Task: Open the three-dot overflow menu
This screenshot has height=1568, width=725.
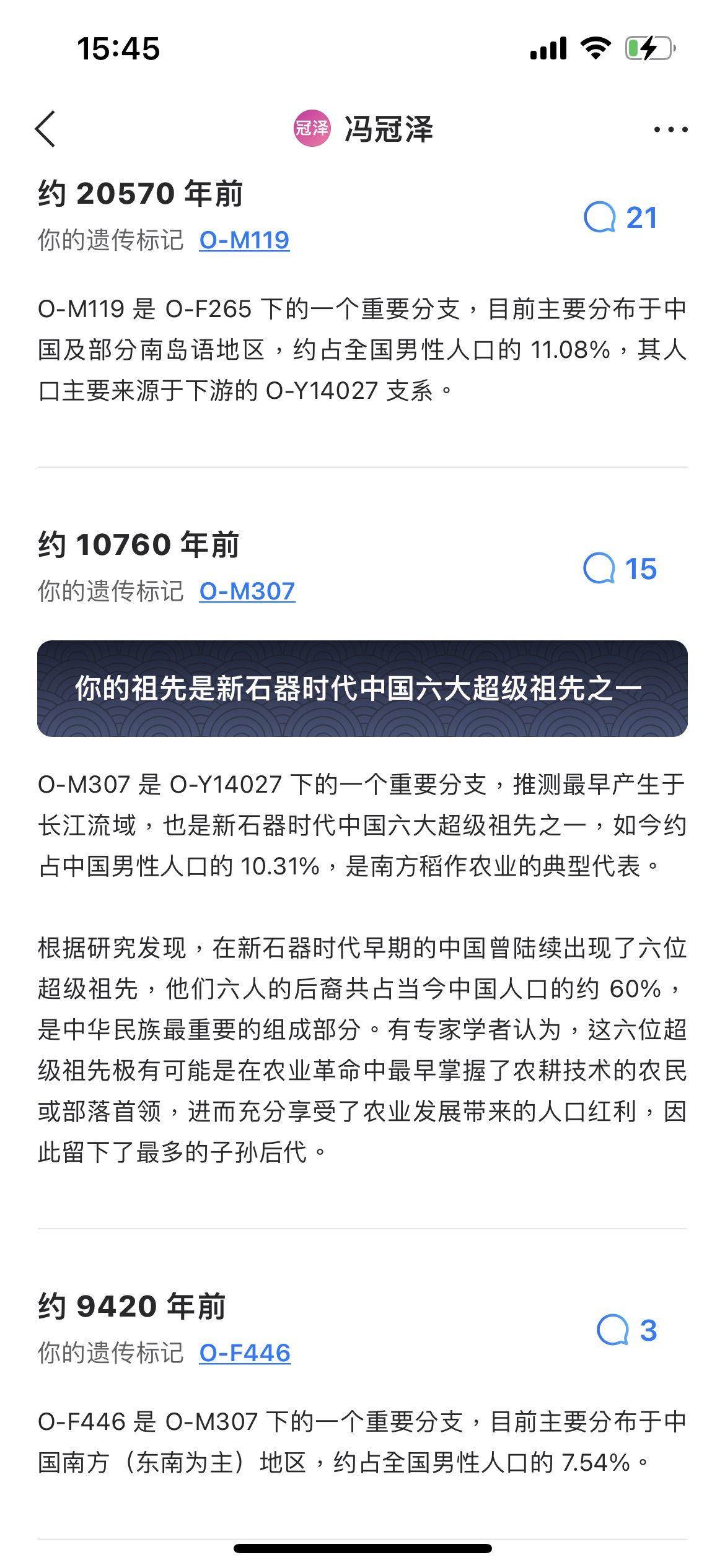Action: click(x=670, y=129)
